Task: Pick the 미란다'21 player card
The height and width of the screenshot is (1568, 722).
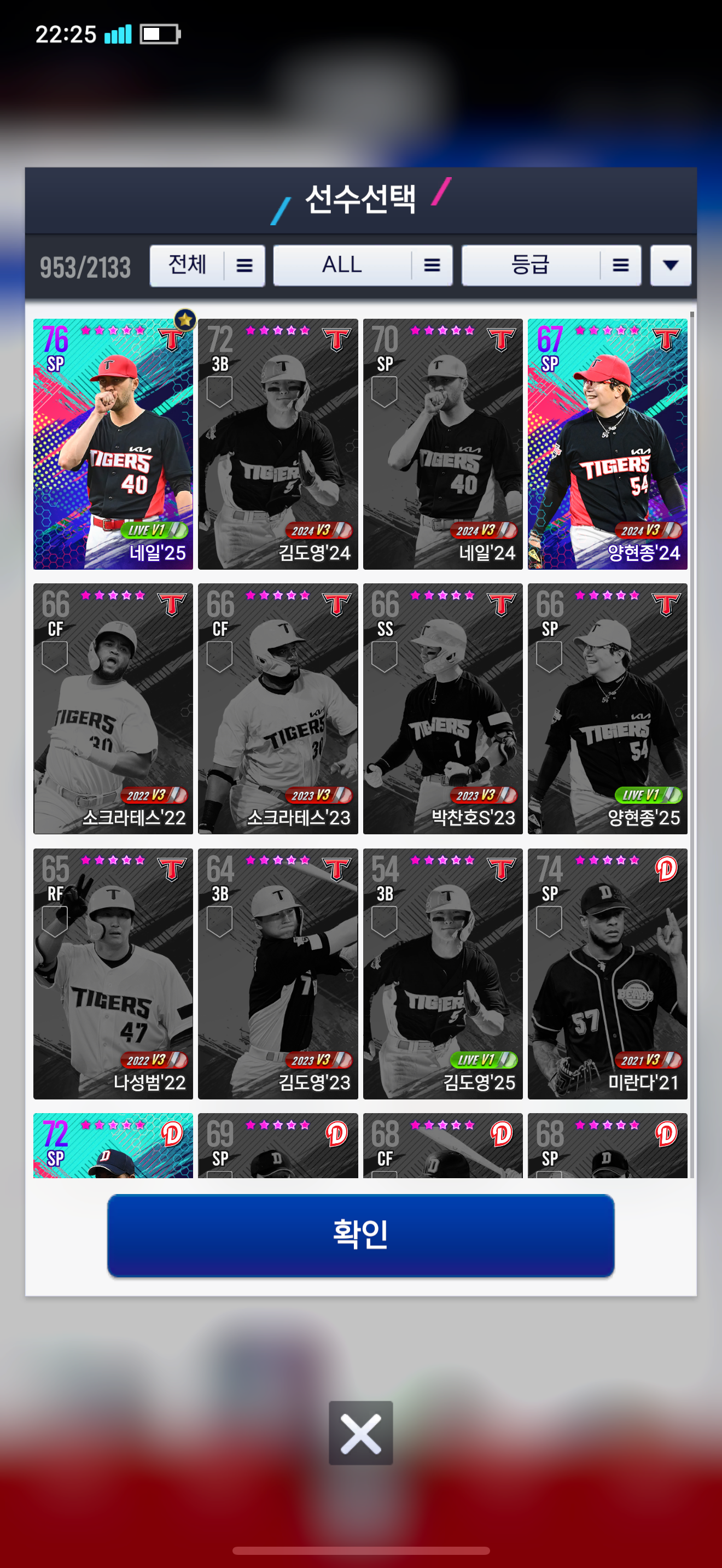Action: coord(608,974)
